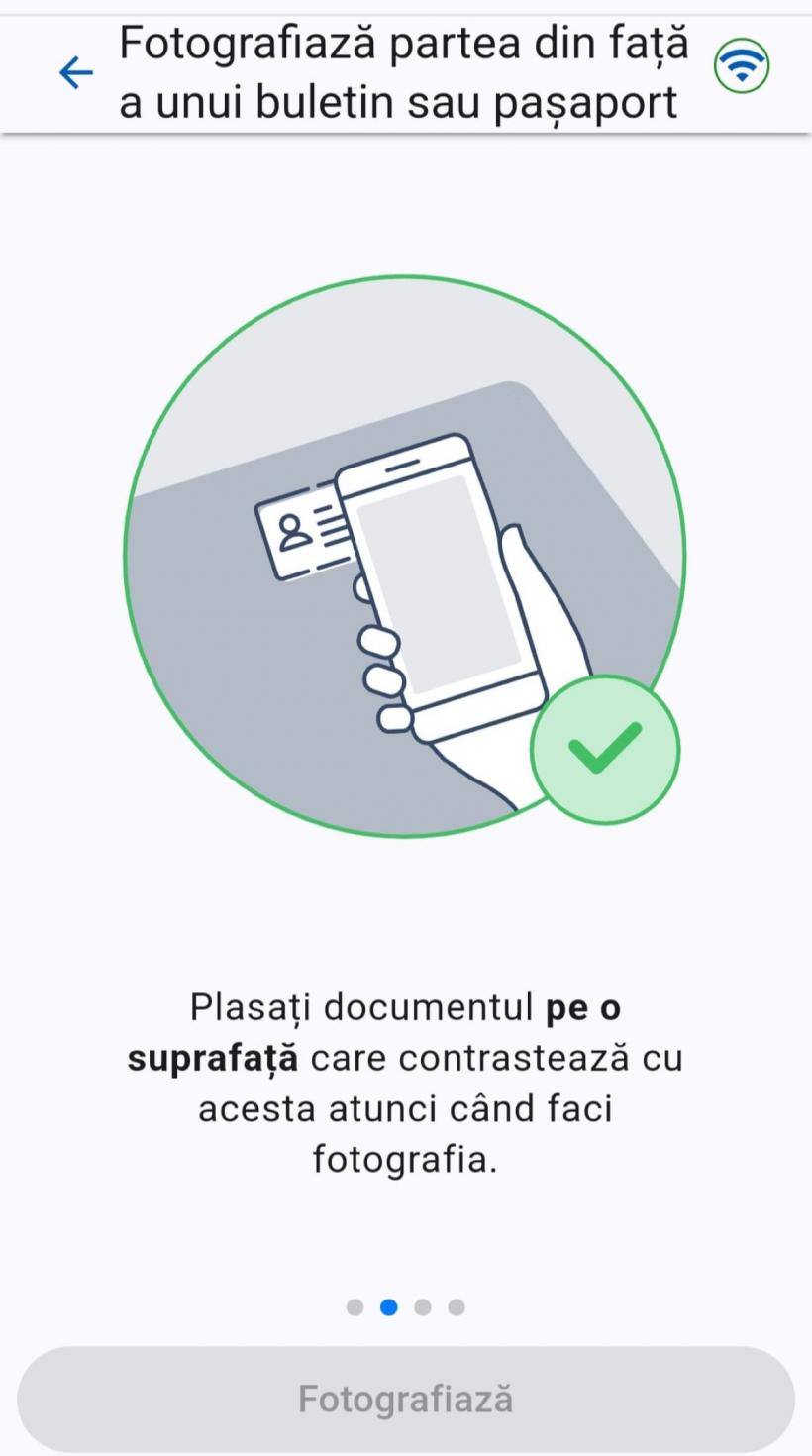Jump to the third page indicator dot
812x1456 pixels.
click(423, 1307)
